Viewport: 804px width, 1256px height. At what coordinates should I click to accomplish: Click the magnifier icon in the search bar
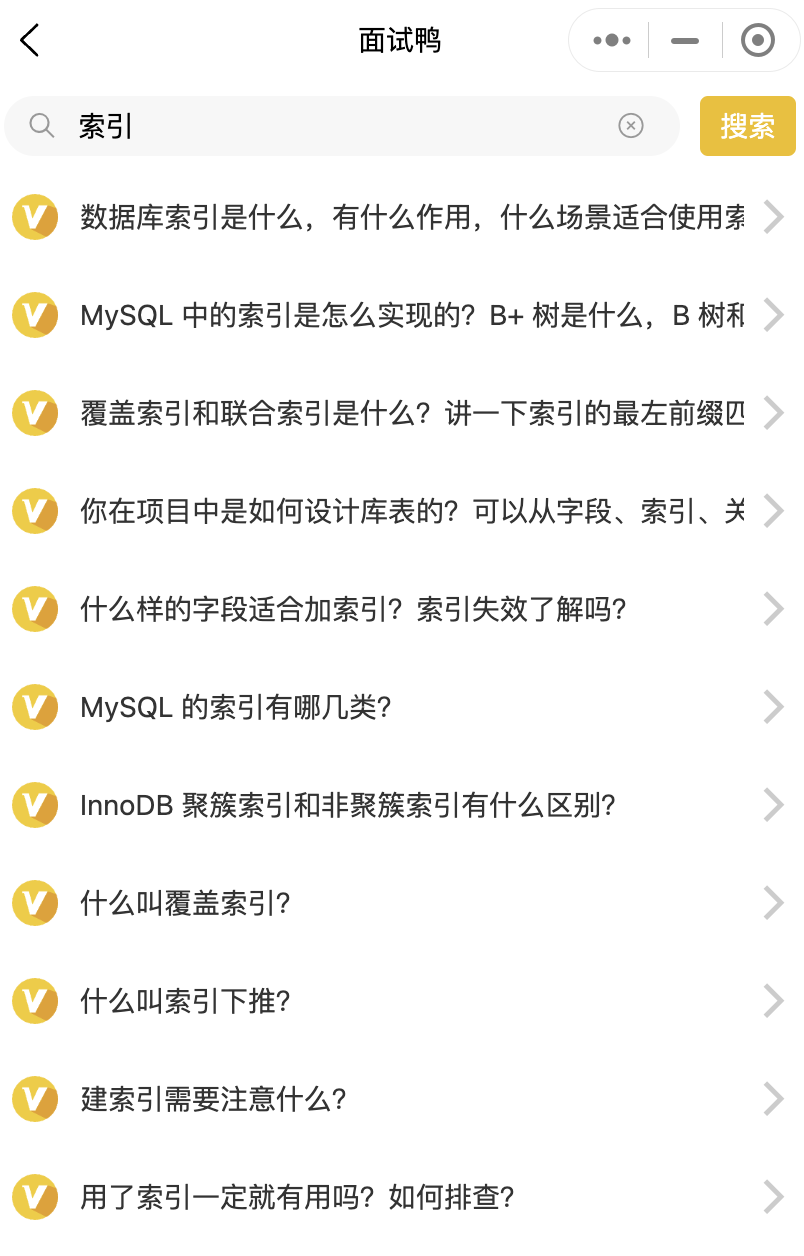pyautogui.click(x=41, y=126)
